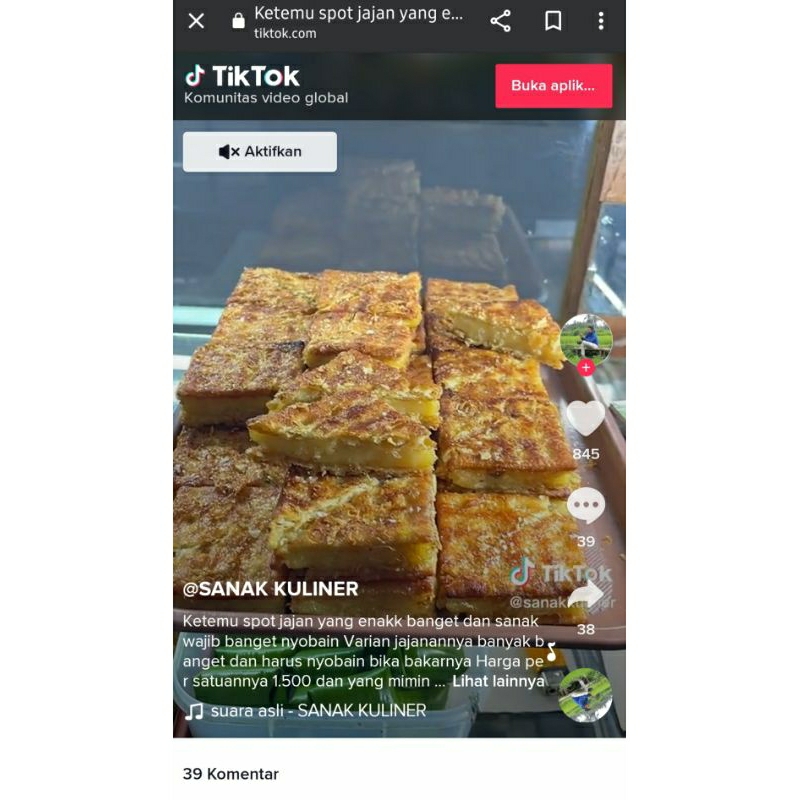Bookmark this page
The width and height of the screenshot is (800, 800).
(x=553, y=21)
